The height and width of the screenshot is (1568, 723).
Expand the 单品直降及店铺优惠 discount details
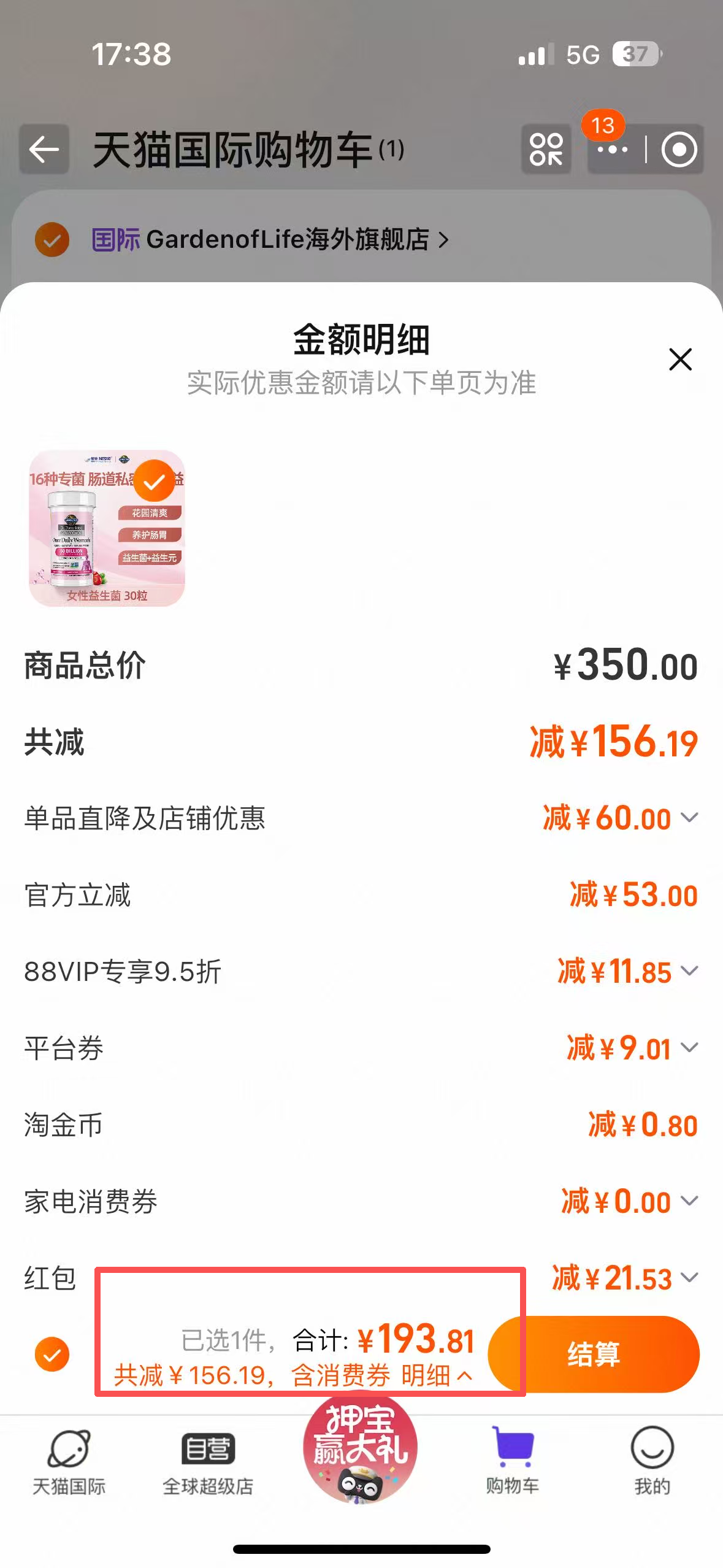[689, 818]
